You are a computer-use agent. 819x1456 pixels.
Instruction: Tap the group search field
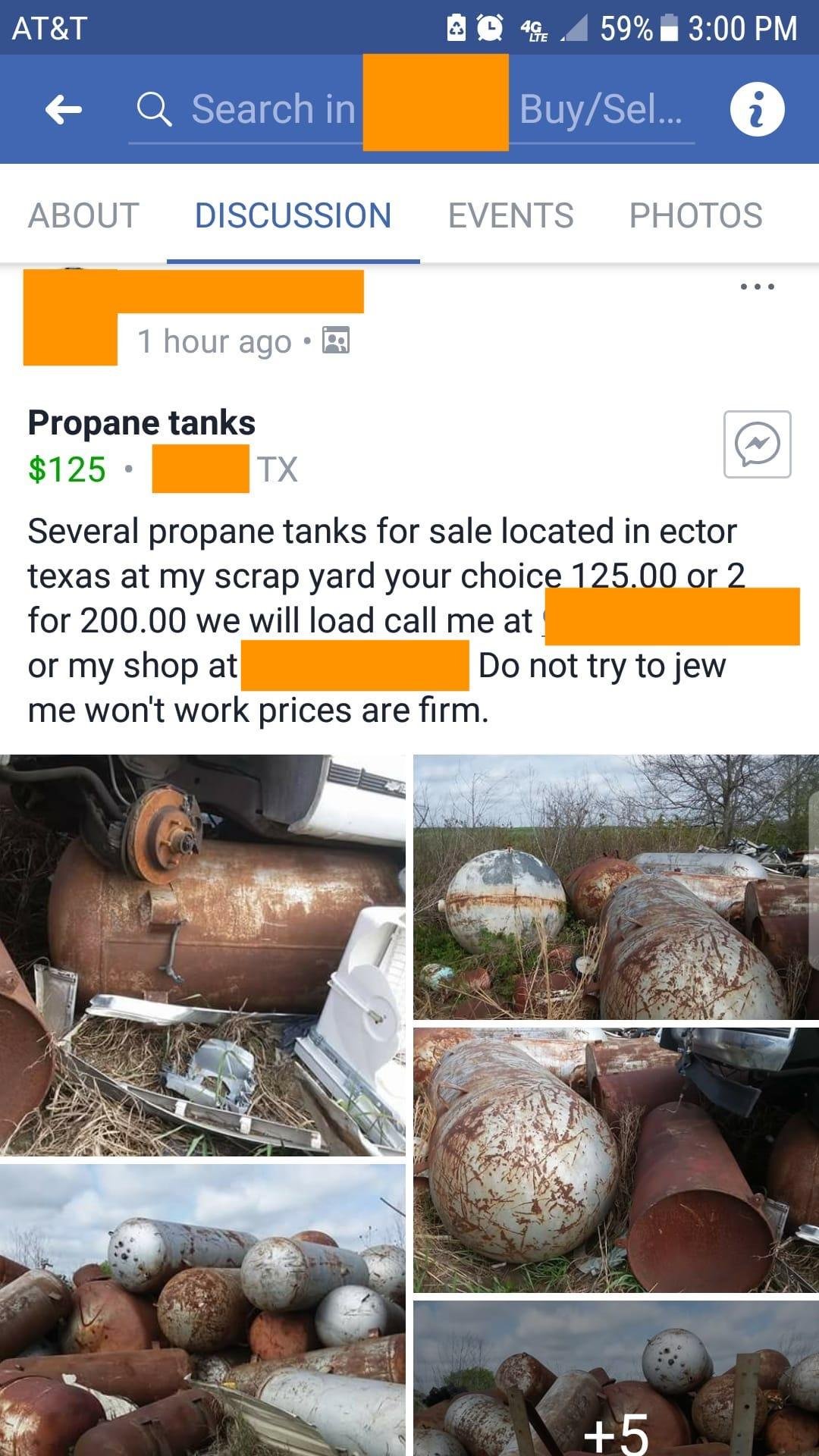point(409,110)
